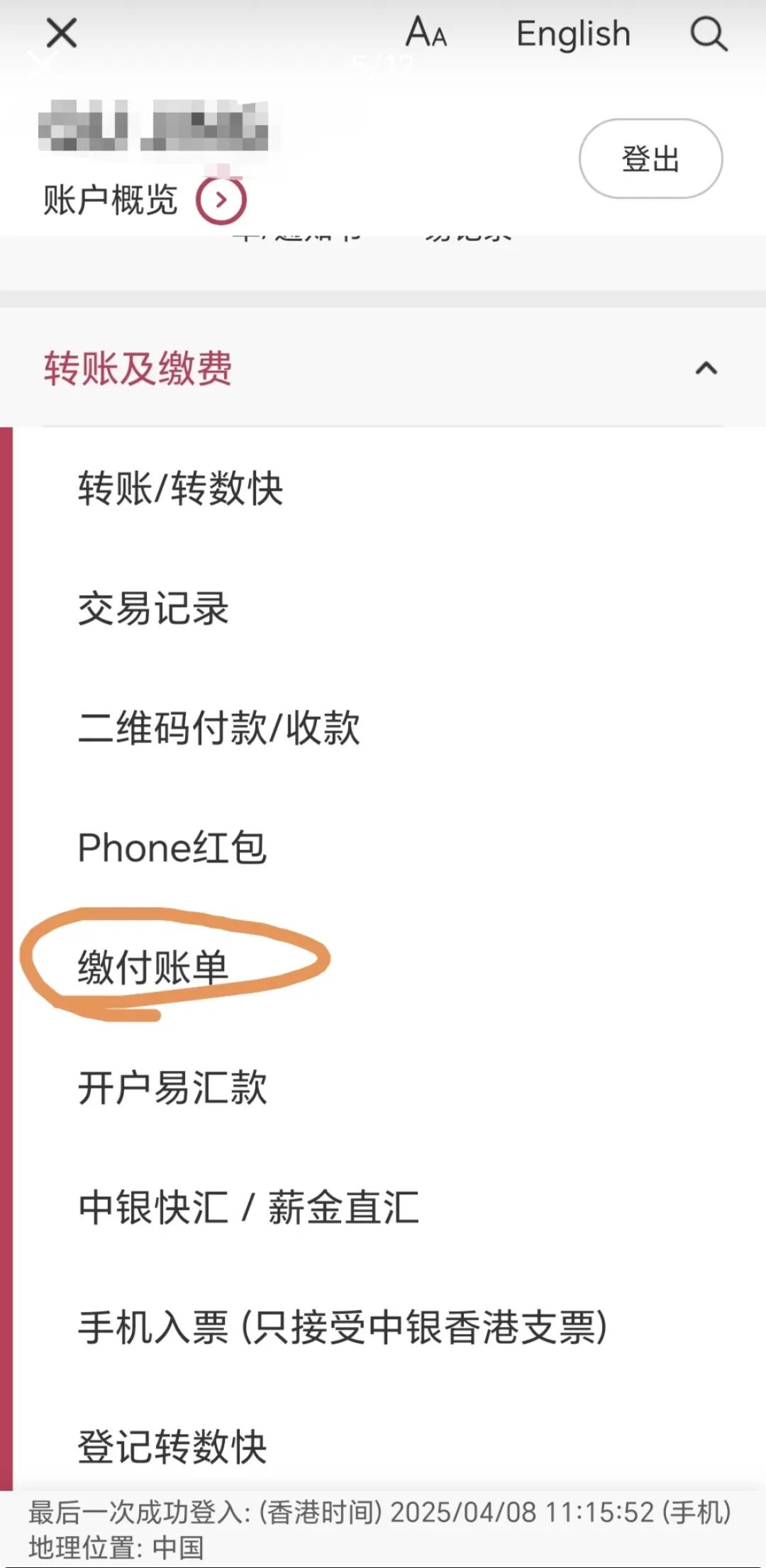Select 二维码付款/收款 QR payment
The height and width of the screenshot is (1568, 766).
point(218,728)
